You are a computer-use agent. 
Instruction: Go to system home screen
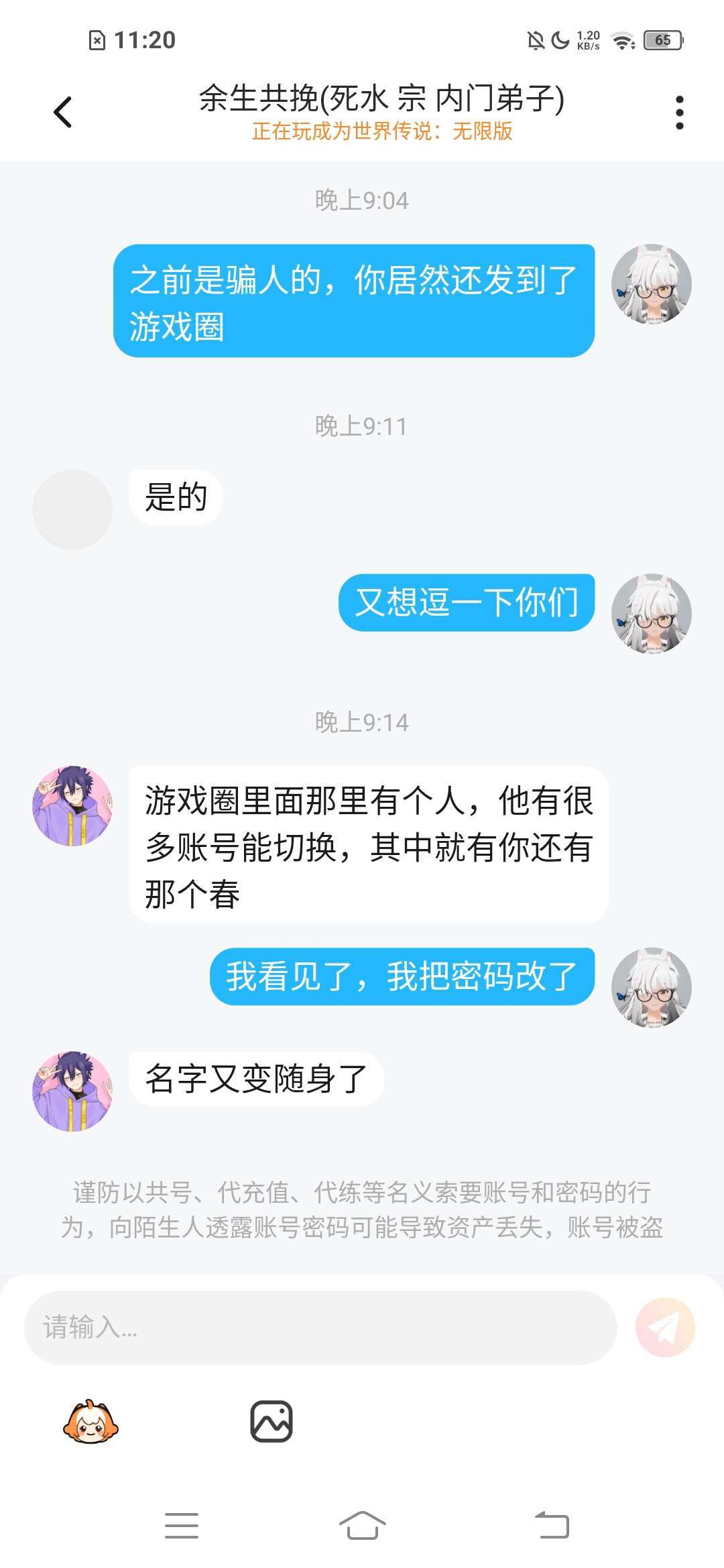pyautogui.click(x=362, y=1526)
